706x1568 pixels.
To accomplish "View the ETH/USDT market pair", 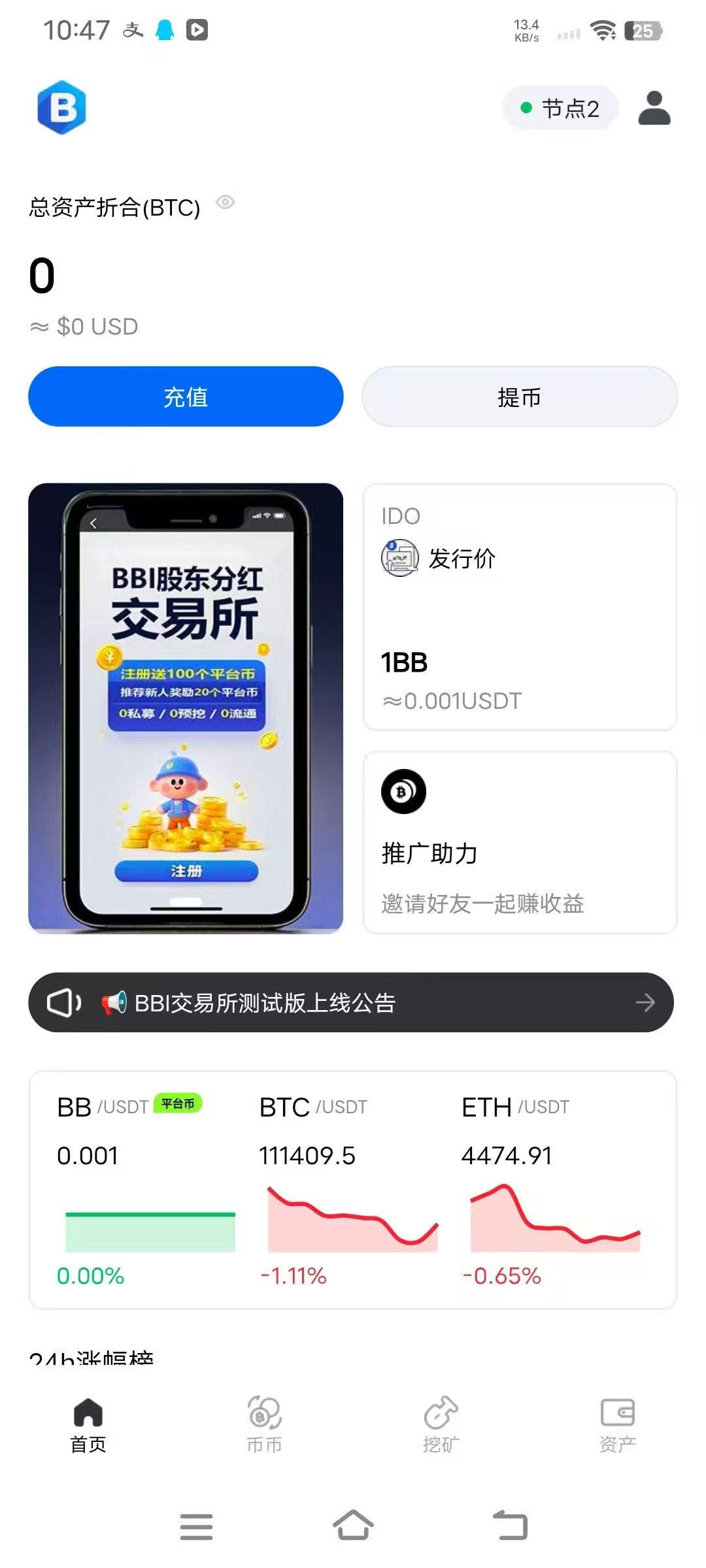I will [552, 1189].
